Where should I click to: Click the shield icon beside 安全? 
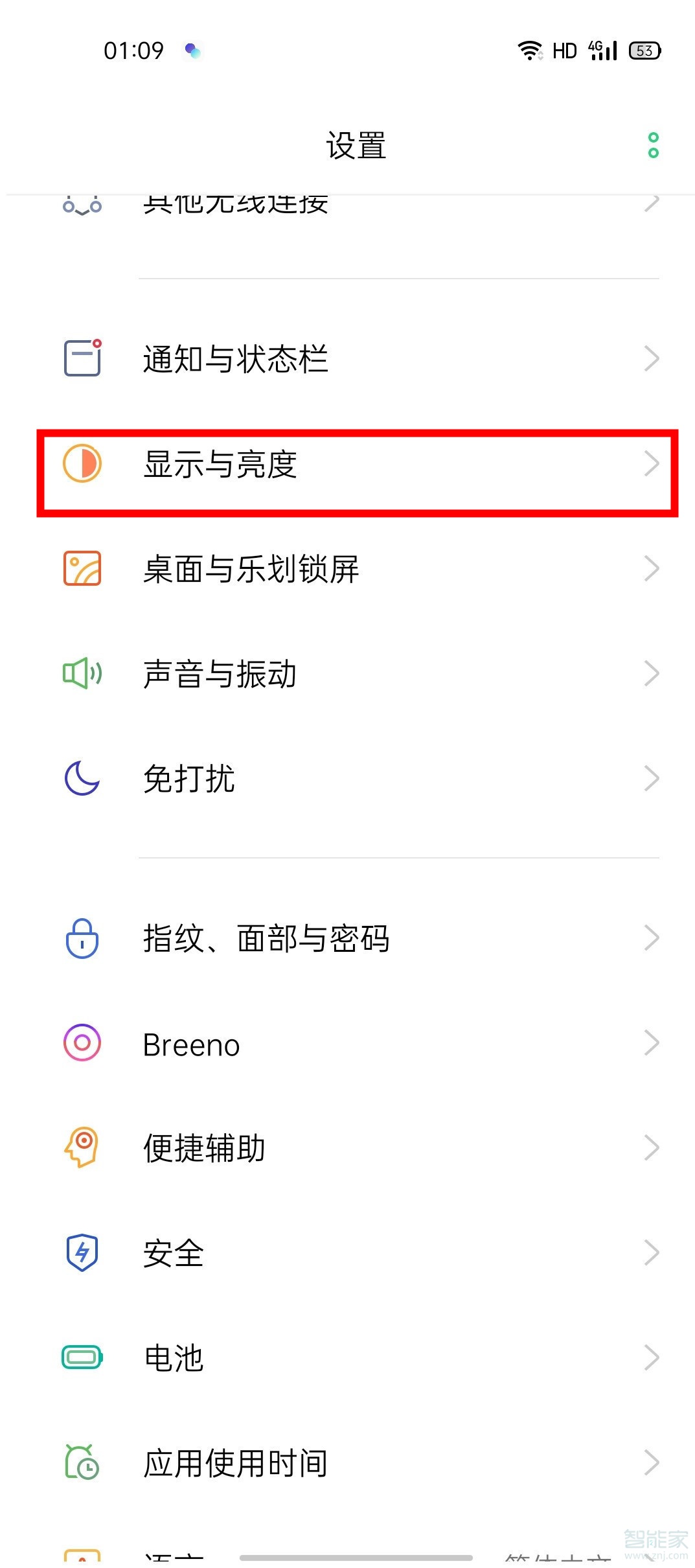pyautogui.click(x=82, y=1252)
